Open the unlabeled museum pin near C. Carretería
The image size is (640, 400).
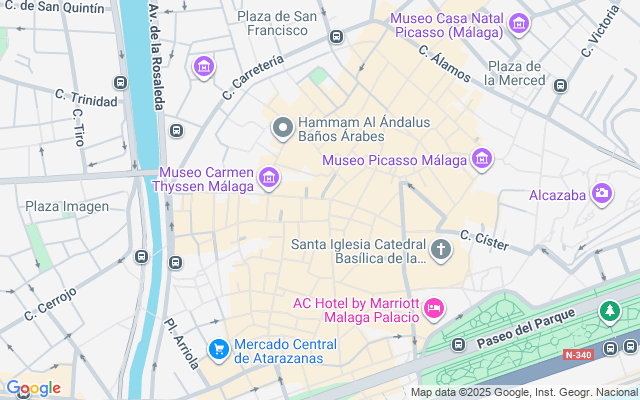point(204,67)
